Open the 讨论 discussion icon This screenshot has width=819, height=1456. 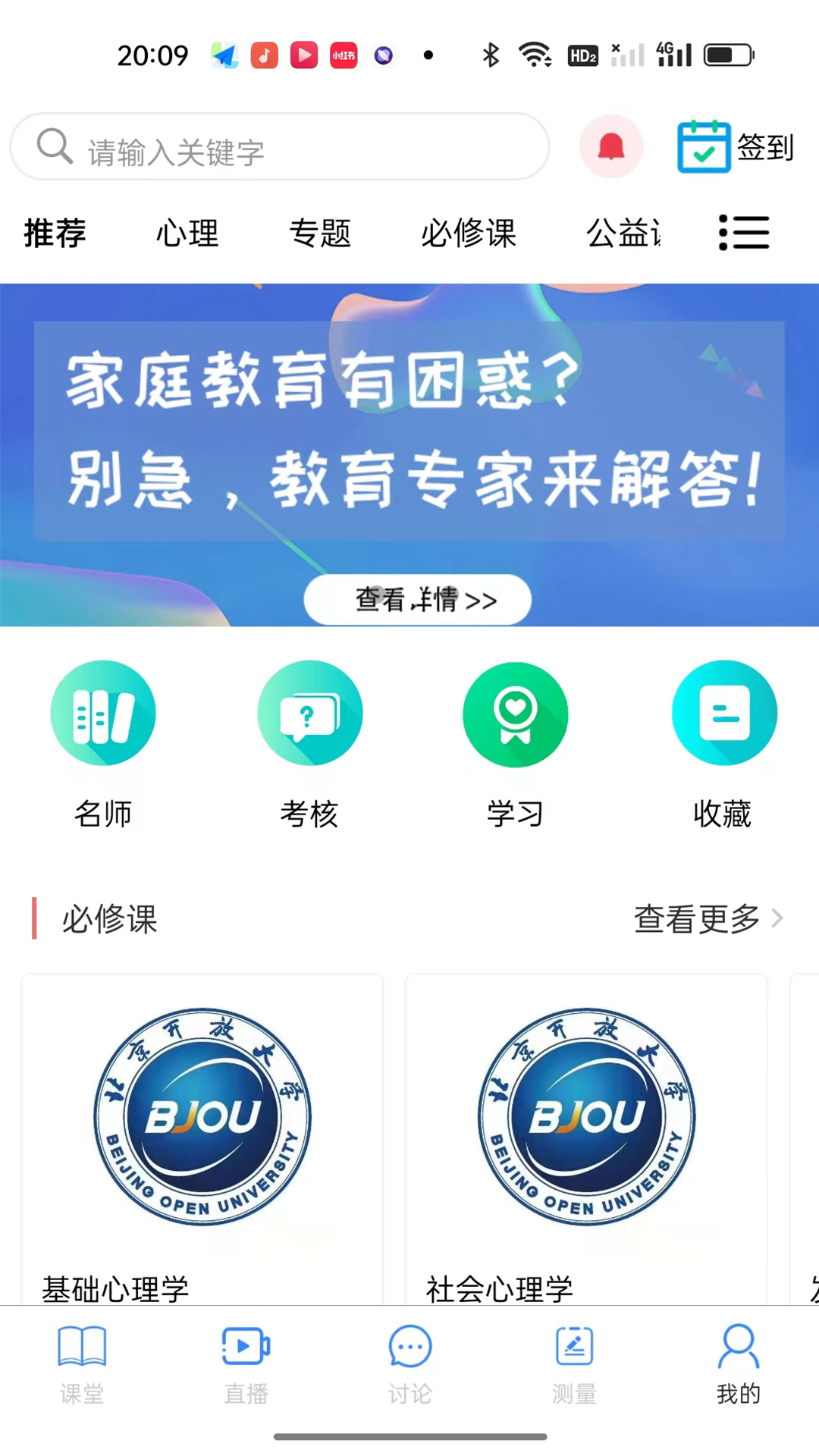[x=409, y=1361]
